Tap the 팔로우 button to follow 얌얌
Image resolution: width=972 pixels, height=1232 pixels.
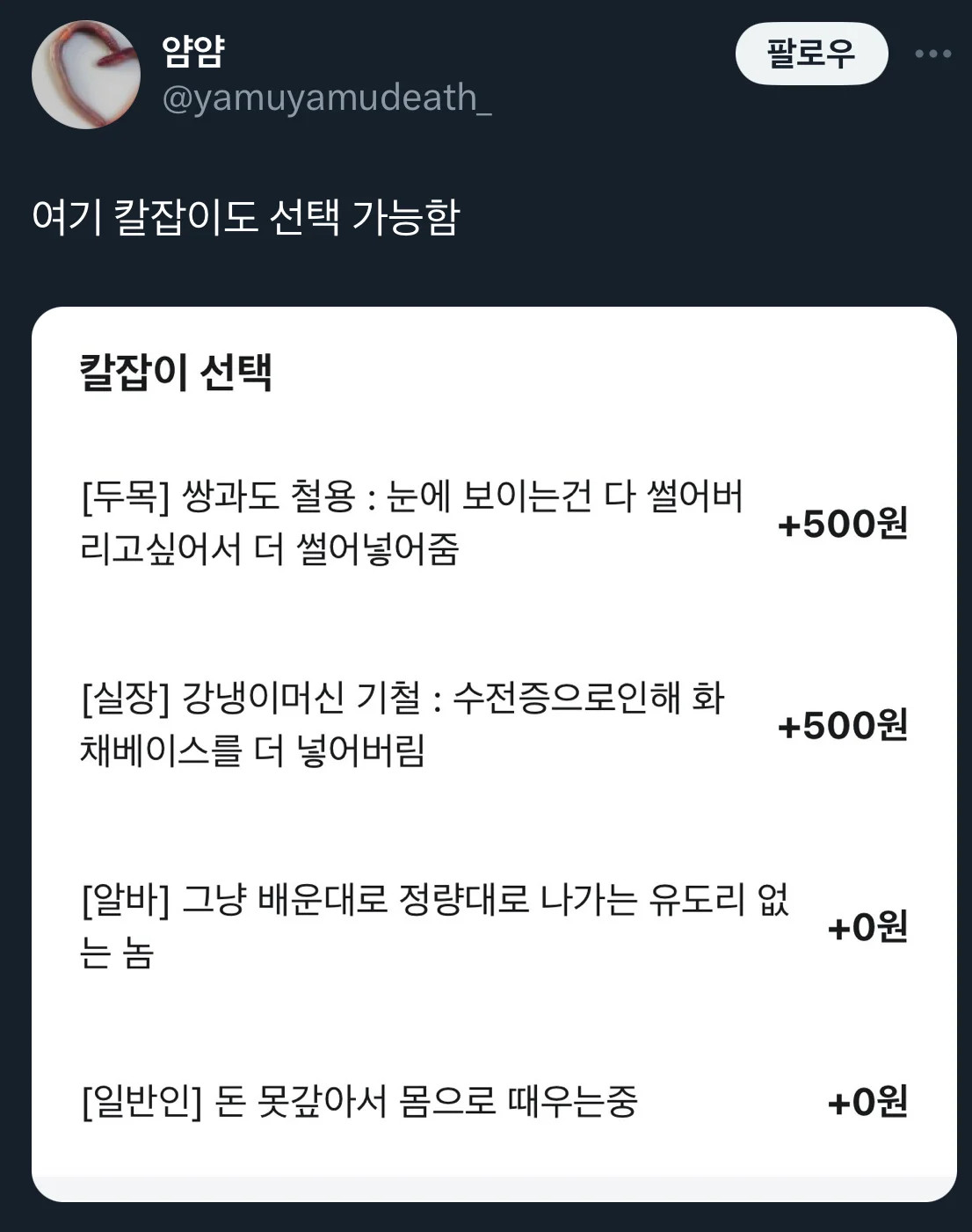(x=810, y=54)
